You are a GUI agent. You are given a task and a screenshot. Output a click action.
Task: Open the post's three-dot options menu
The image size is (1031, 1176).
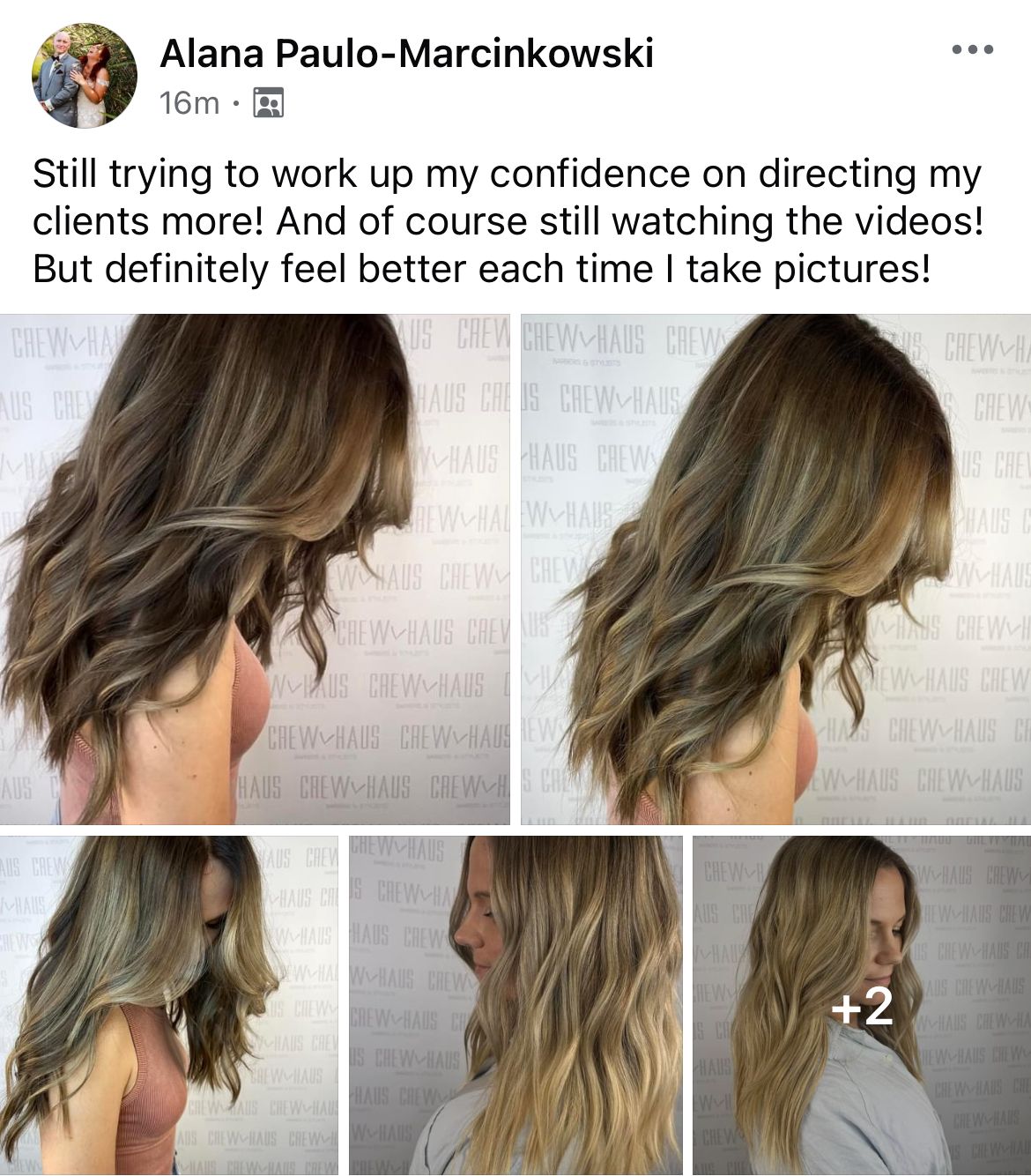[x=973, y=50]
